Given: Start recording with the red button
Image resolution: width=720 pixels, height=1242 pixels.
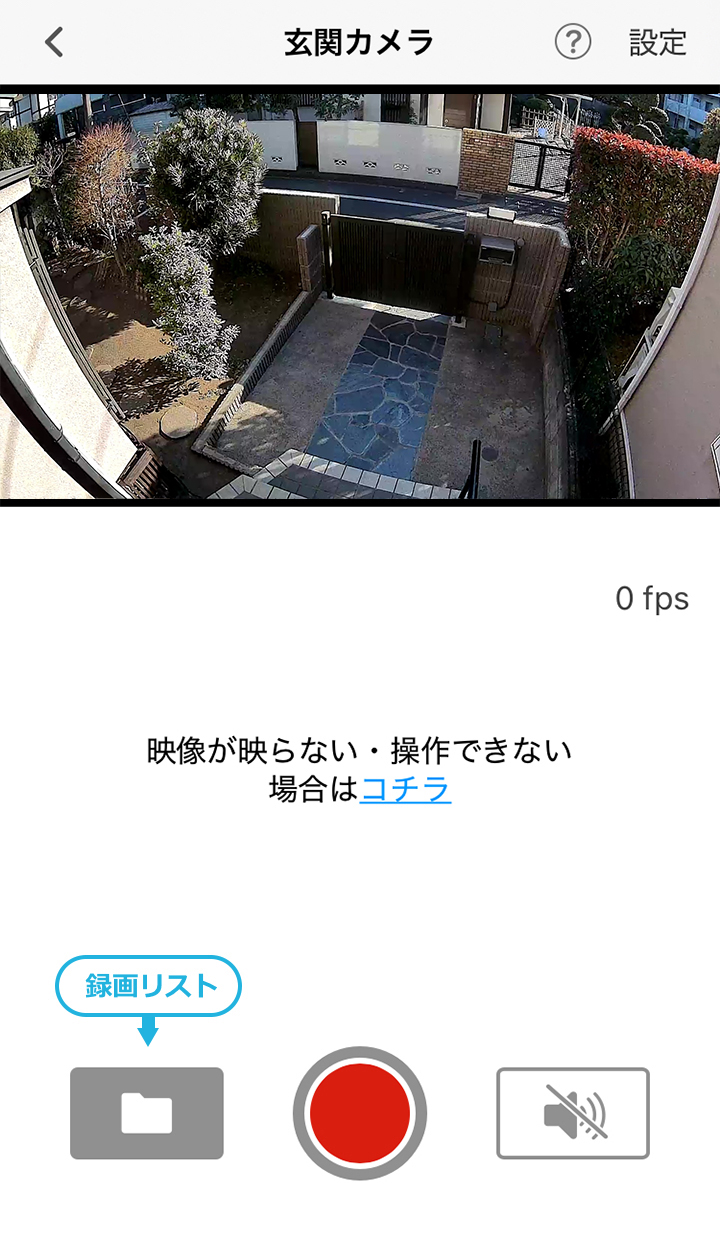Looking at the screenshot, I should [360, 1113].
